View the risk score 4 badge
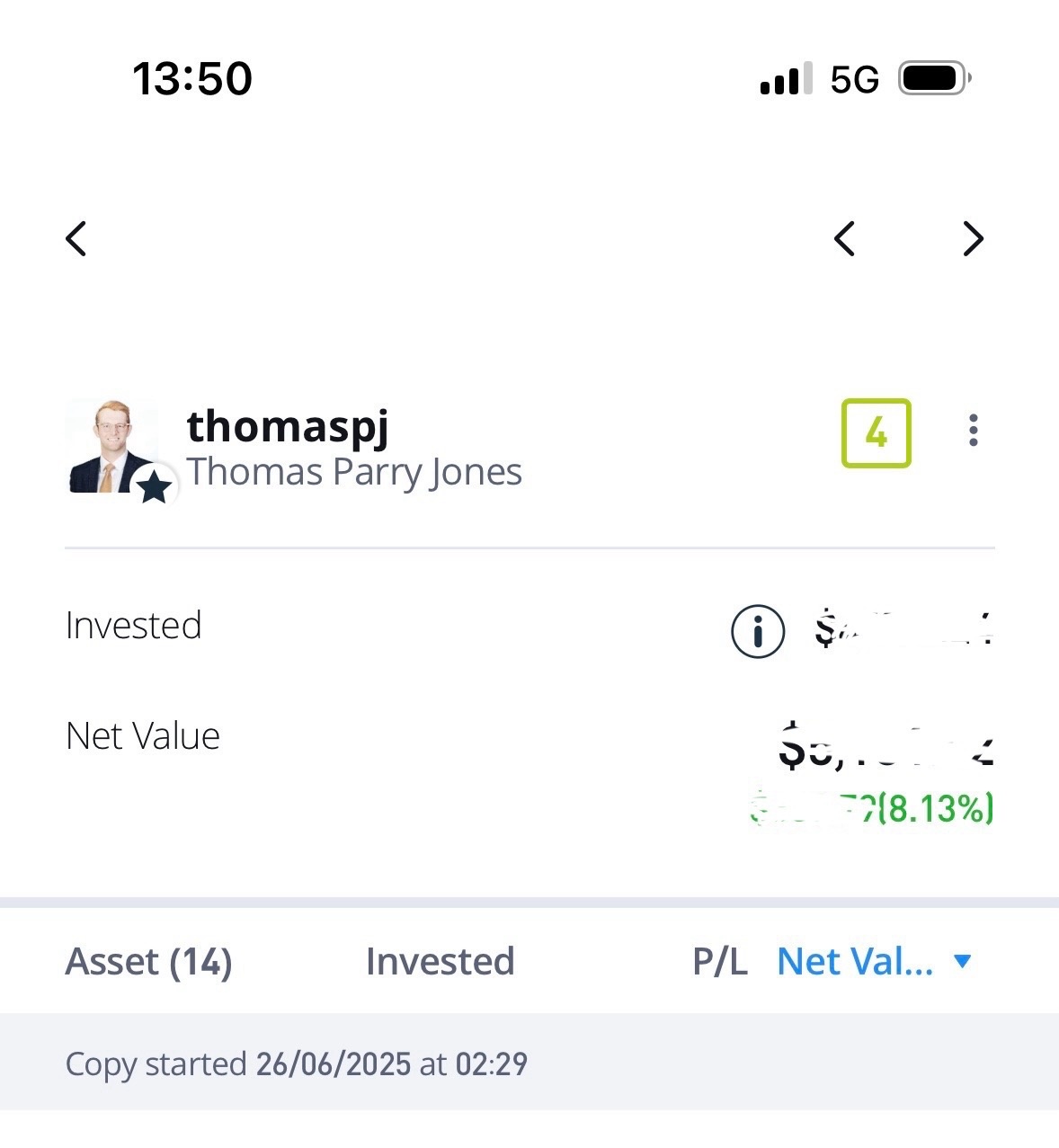This screenshot has height=1148, width=1059. [x=876, y=433]
